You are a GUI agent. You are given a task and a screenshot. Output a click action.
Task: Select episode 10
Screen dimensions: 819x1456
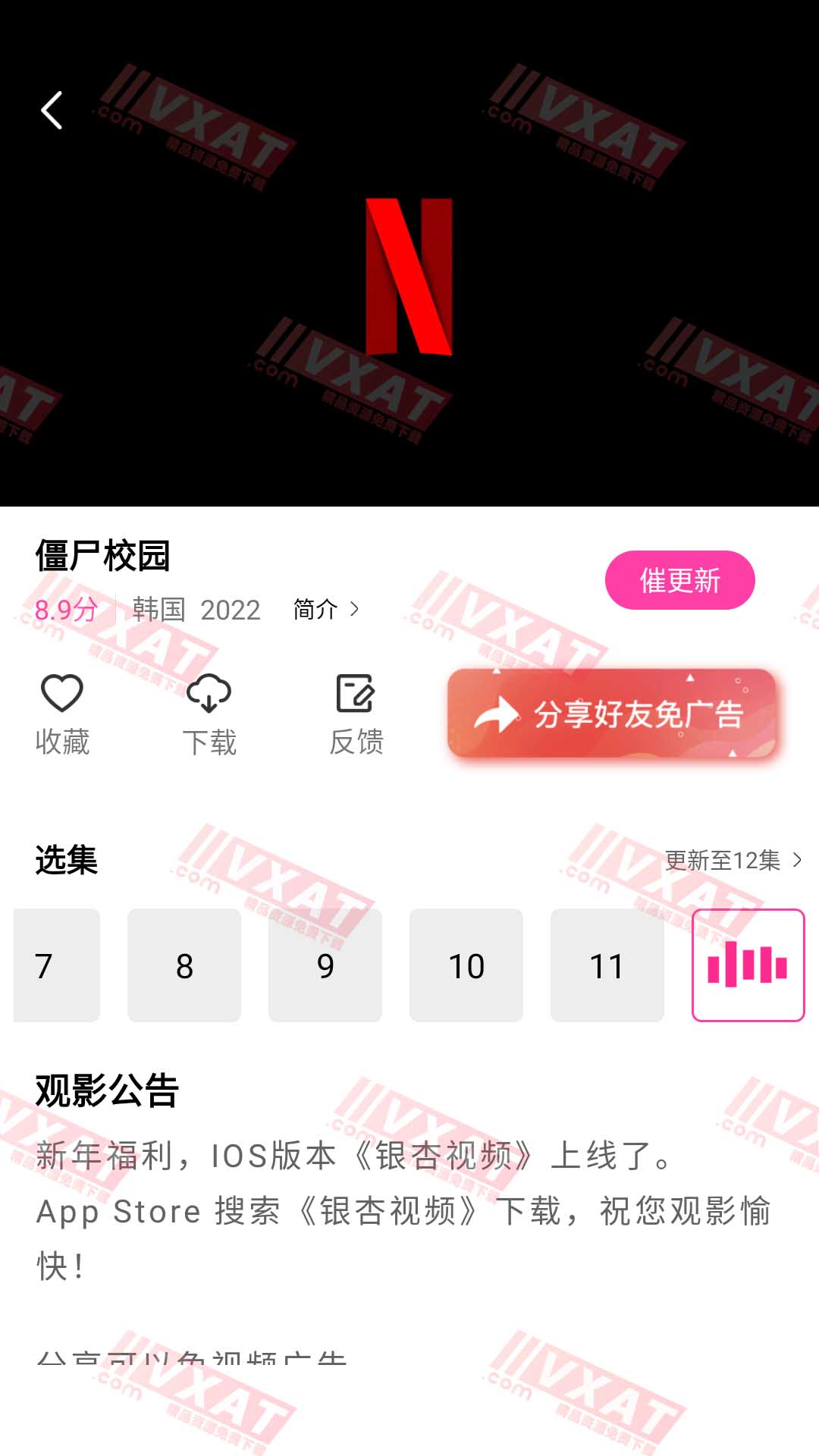point(466,965)
